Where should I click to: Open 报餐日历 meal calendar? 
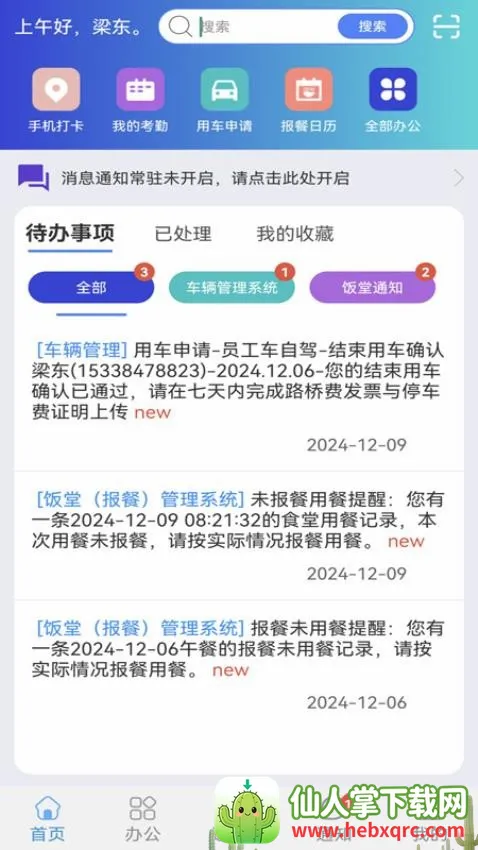[x=308, y=100]
